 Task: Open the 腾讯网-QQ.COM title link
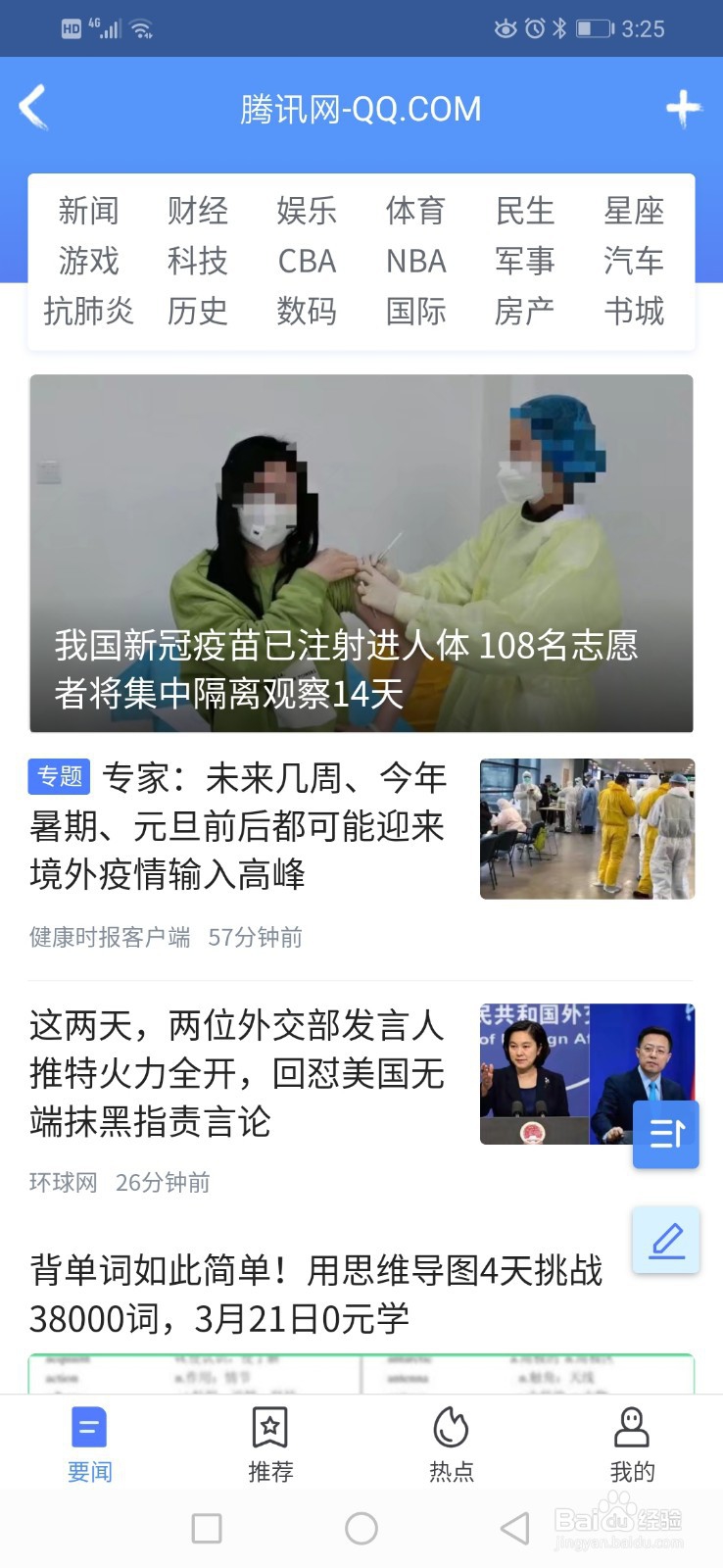tap(361, 108)
